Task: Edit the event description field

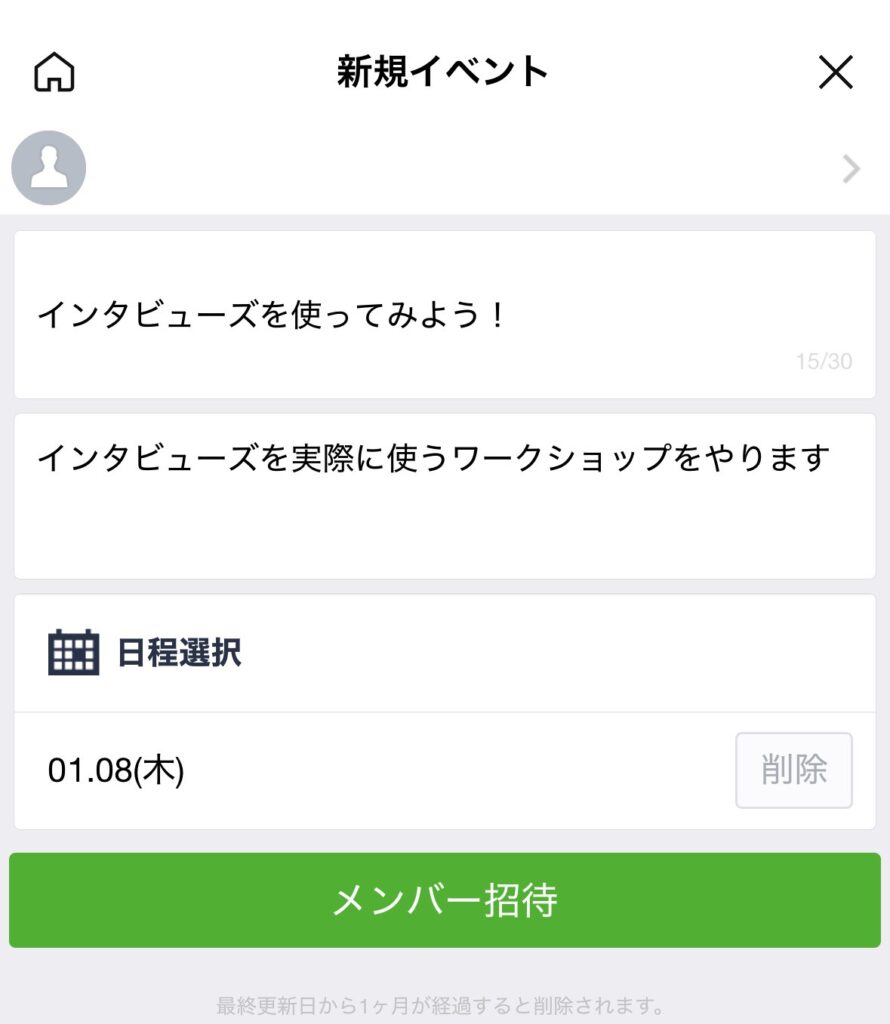Action: click(444, 494)
